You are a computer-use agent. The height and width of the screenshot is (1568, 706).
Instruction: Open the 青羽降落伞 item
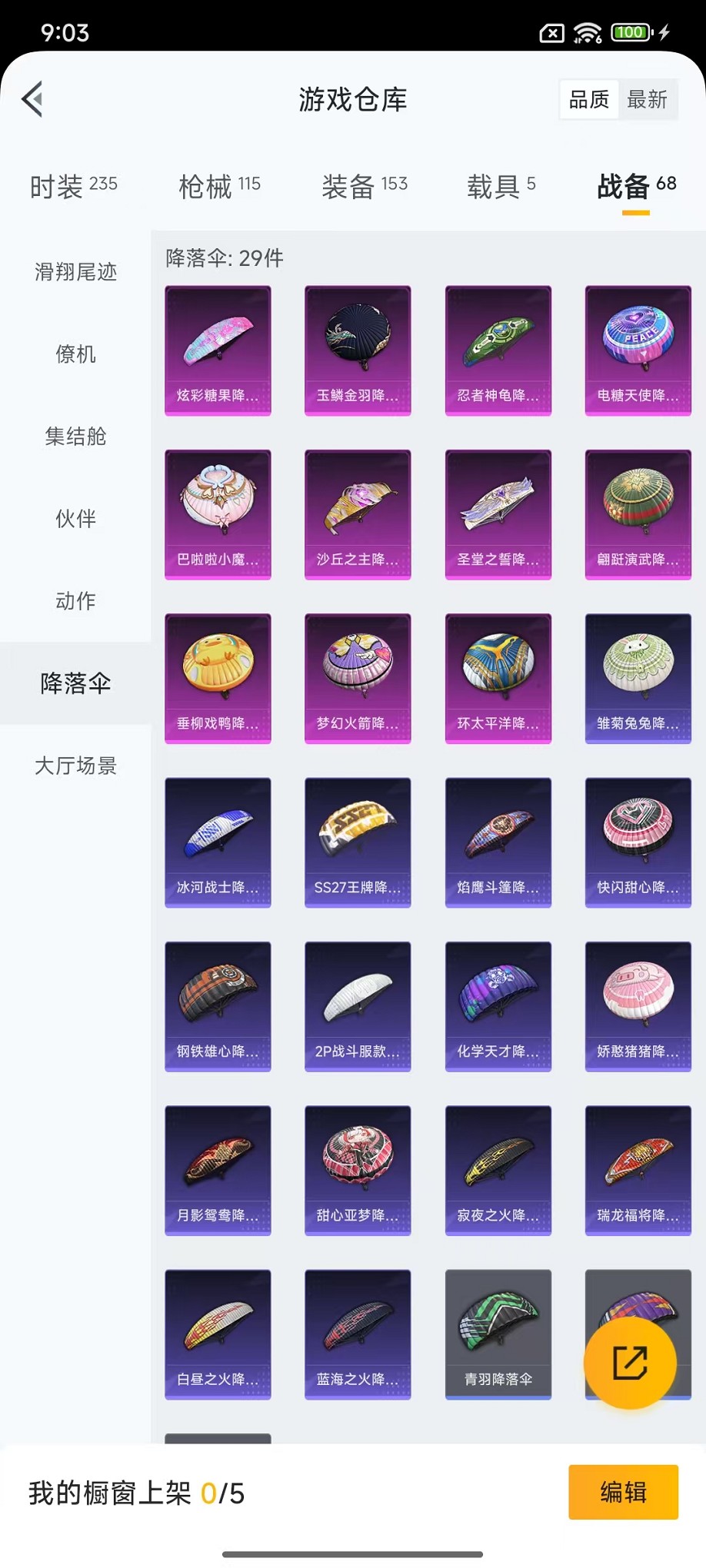tap(498, 1334)
